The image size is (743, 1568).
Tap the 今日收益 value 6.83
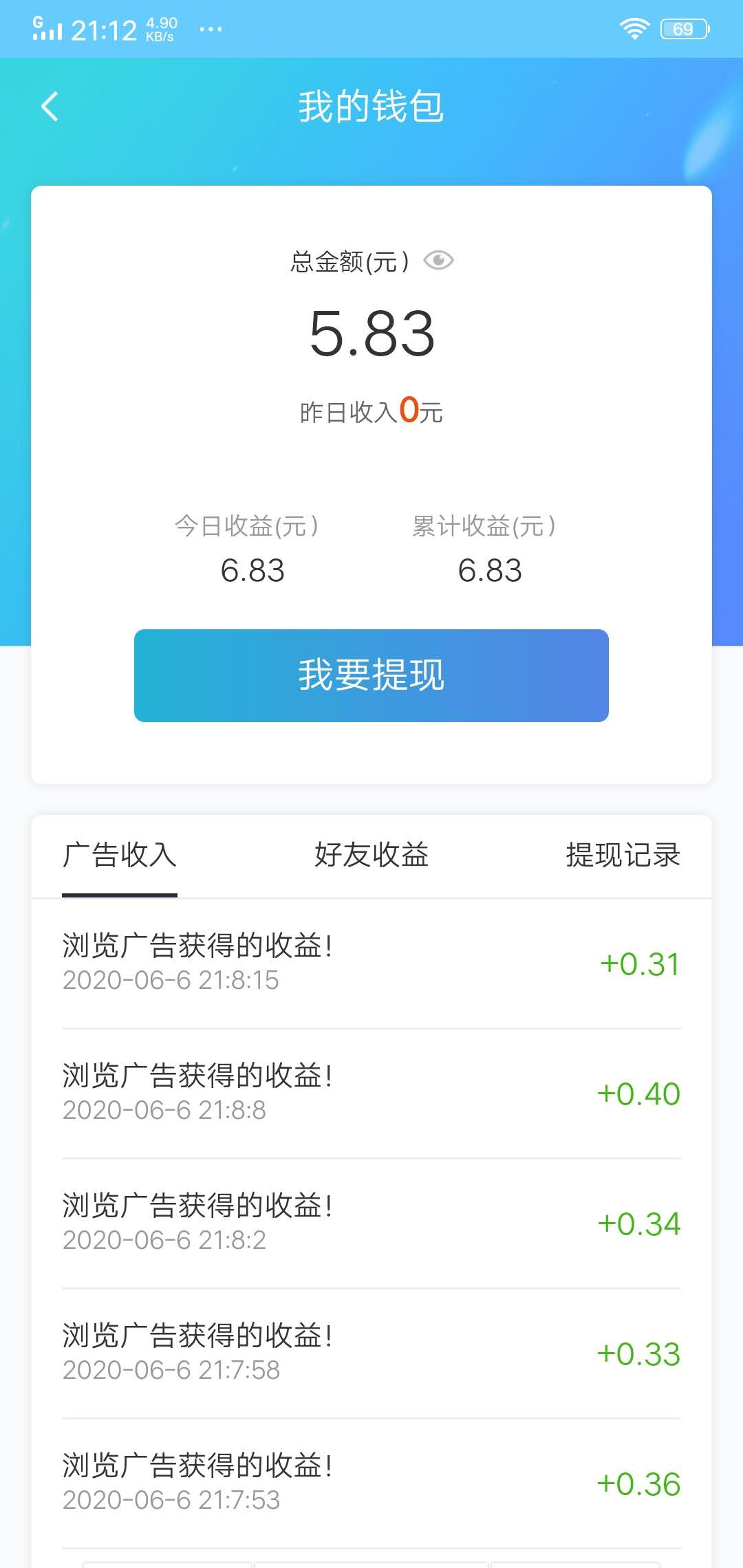pyautogui.click(x=252, y=569)
